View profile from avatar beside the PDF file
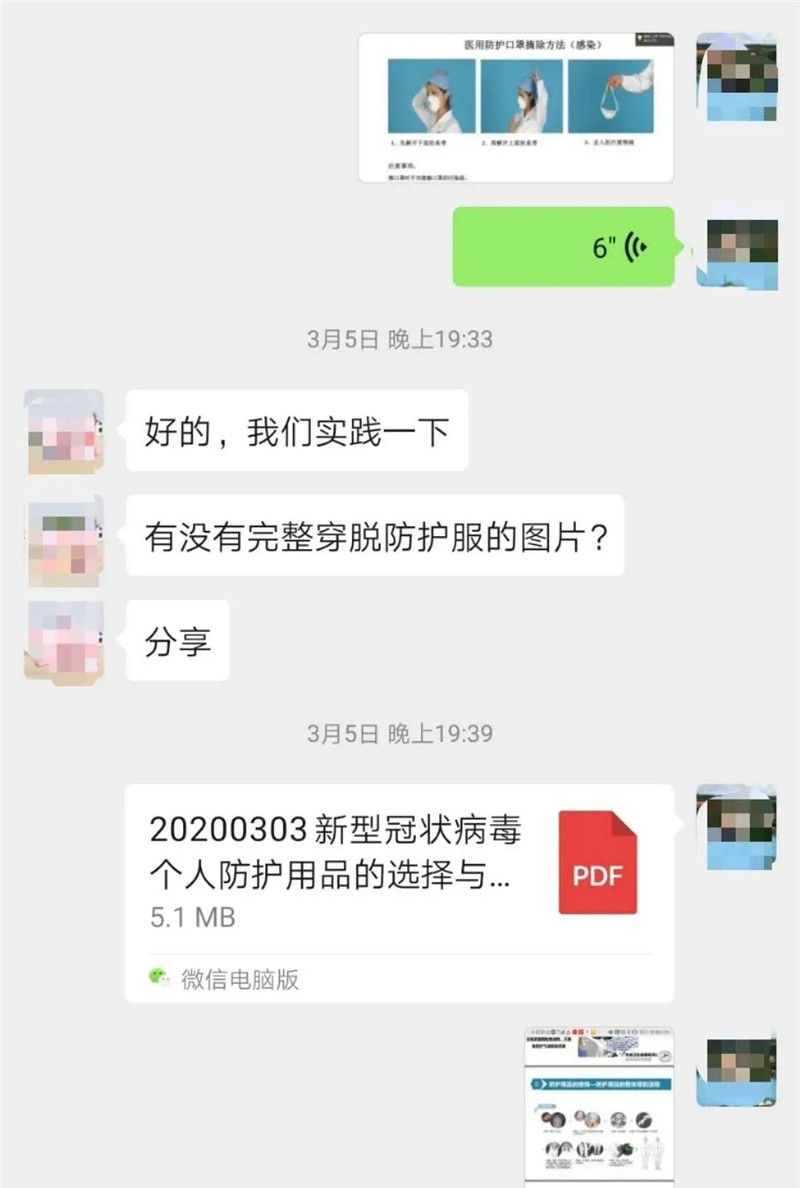Viewport: 800px width, 1188px height. [x=737, y=826]
